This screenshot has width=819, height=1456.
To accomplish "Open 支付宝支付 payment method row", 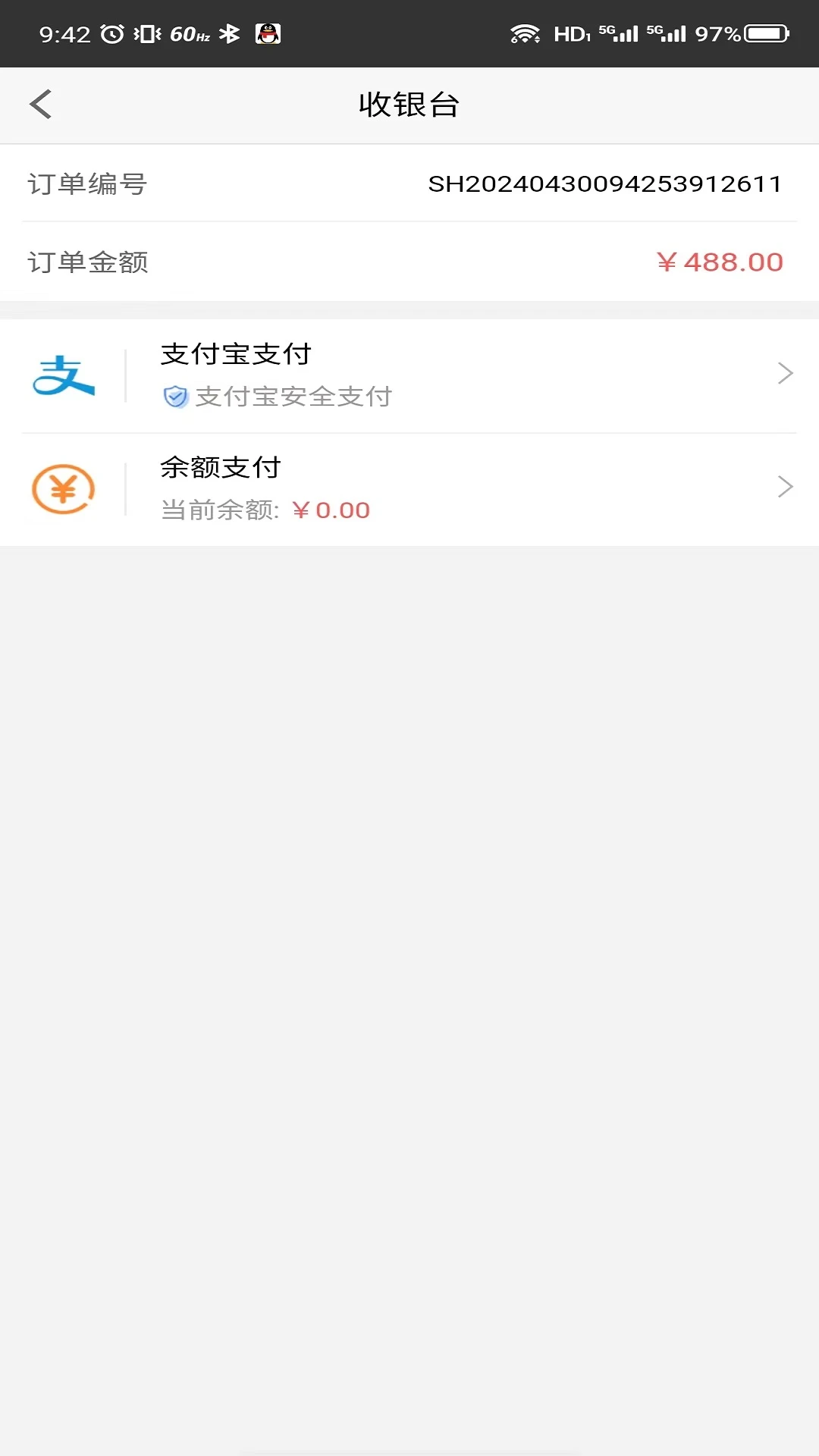I will [409, 373].
